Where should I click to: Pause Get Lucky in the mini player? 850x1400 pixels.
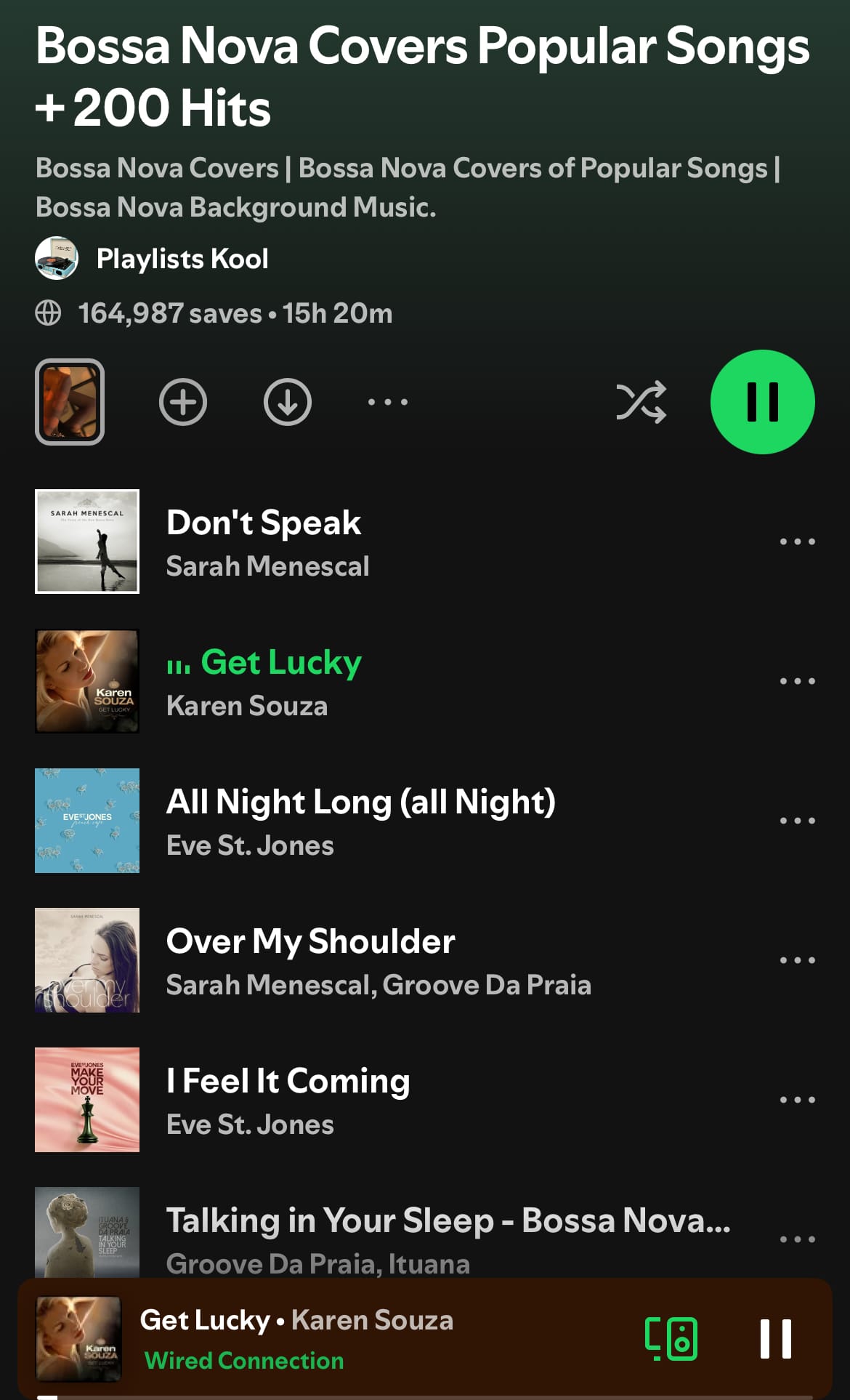coord(775,1338)
